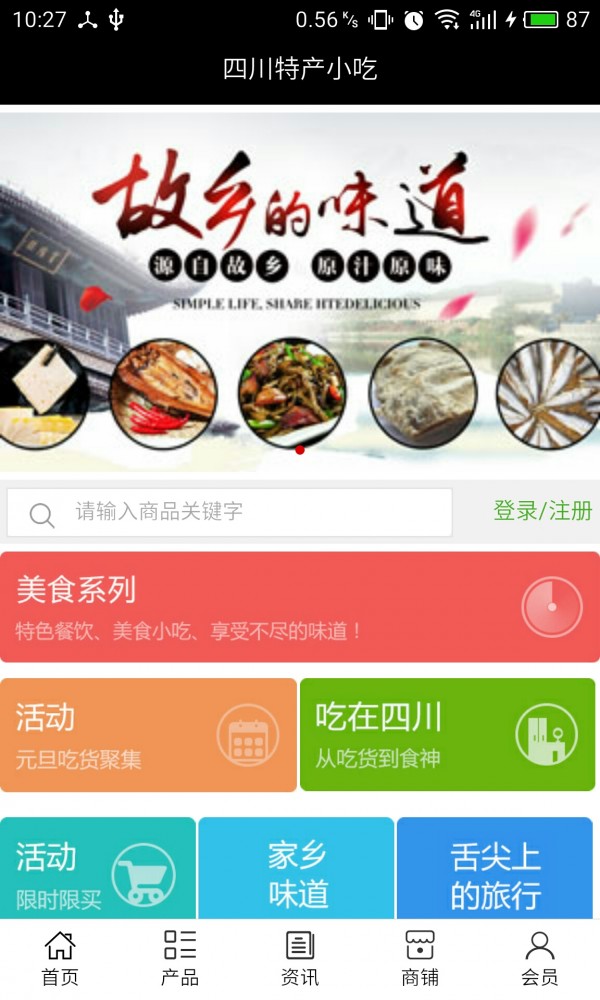The image size is (600, 1000).
Task: Switch to the 商铺 tab
Action: (420, 958)
